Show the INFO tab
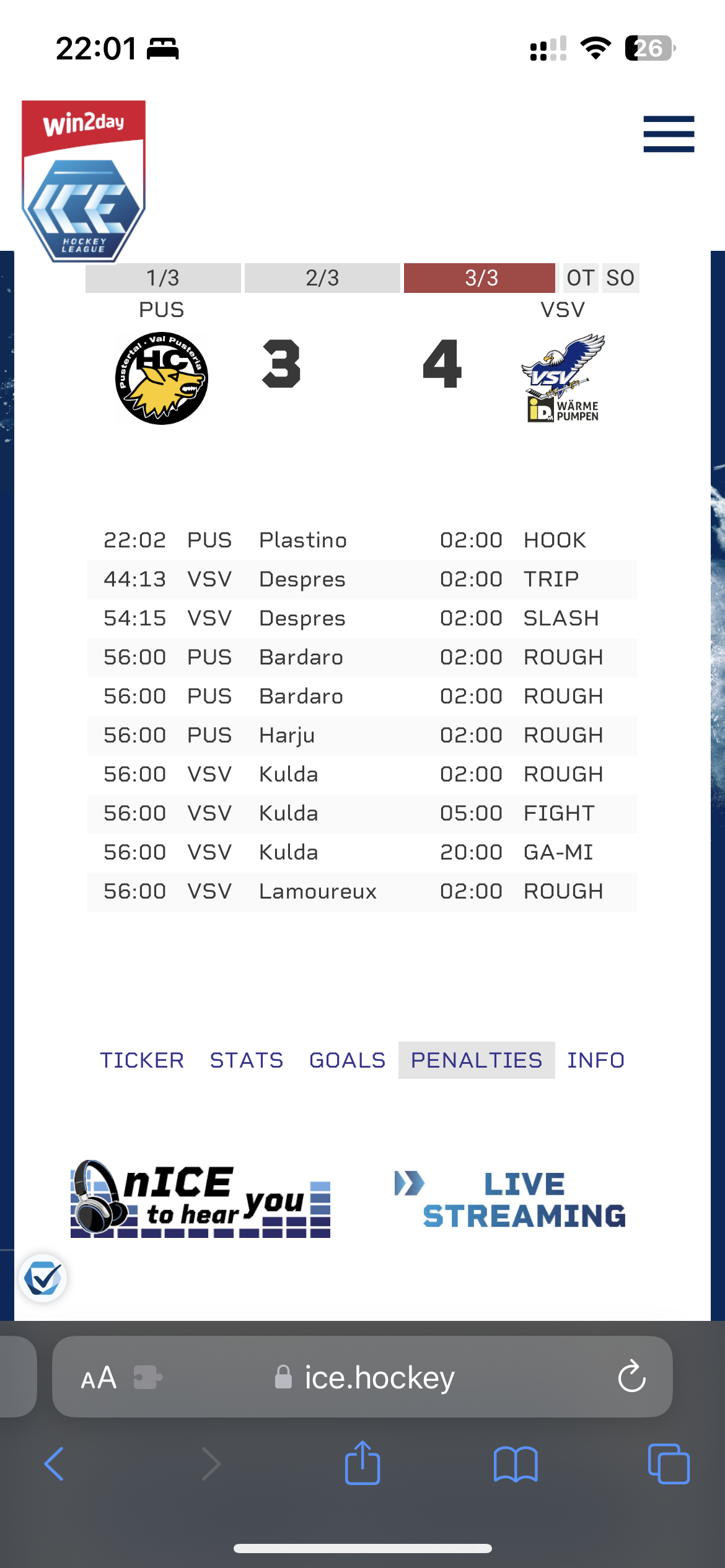 pyautogui.click(x=595, y=1060)
